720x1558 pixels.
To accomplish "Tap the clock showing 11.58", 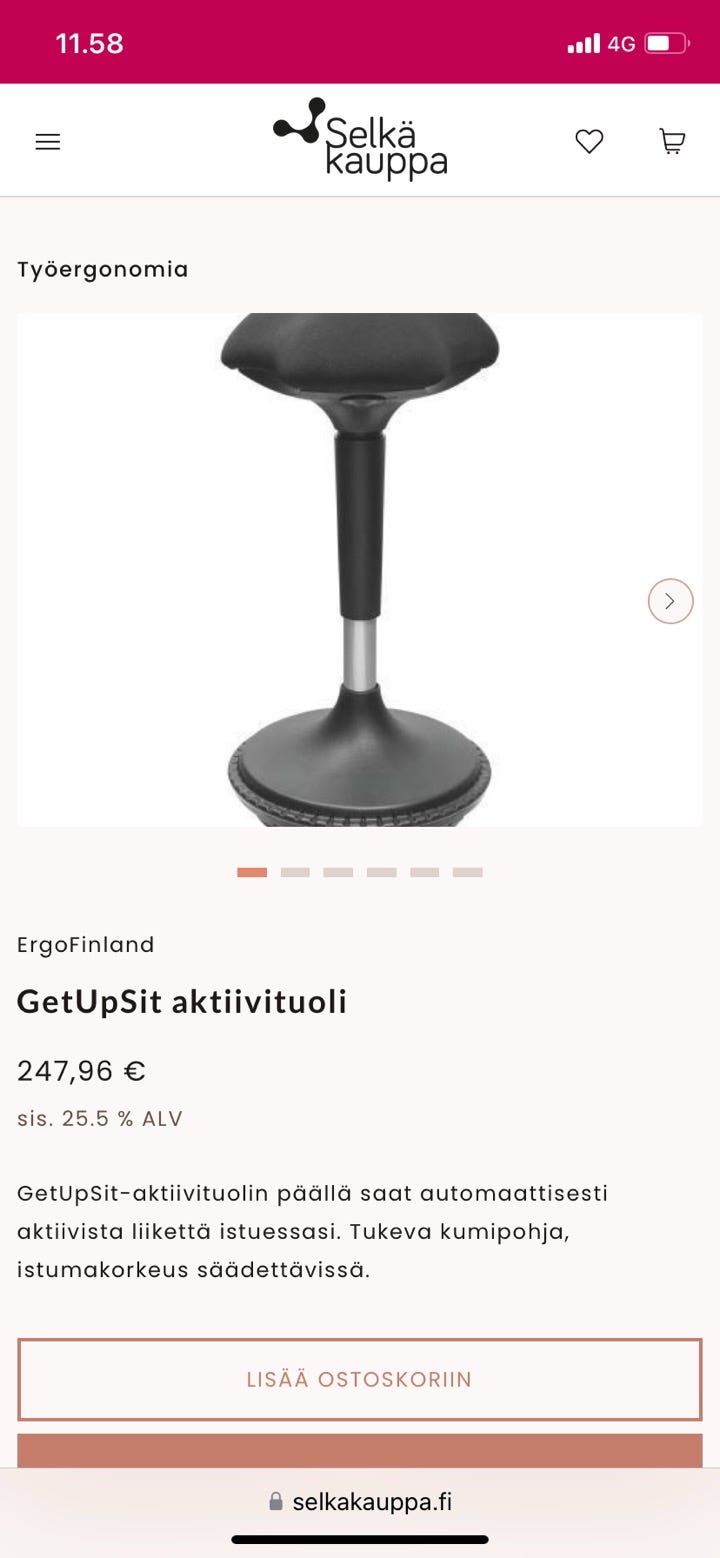I will pos(91,43).
